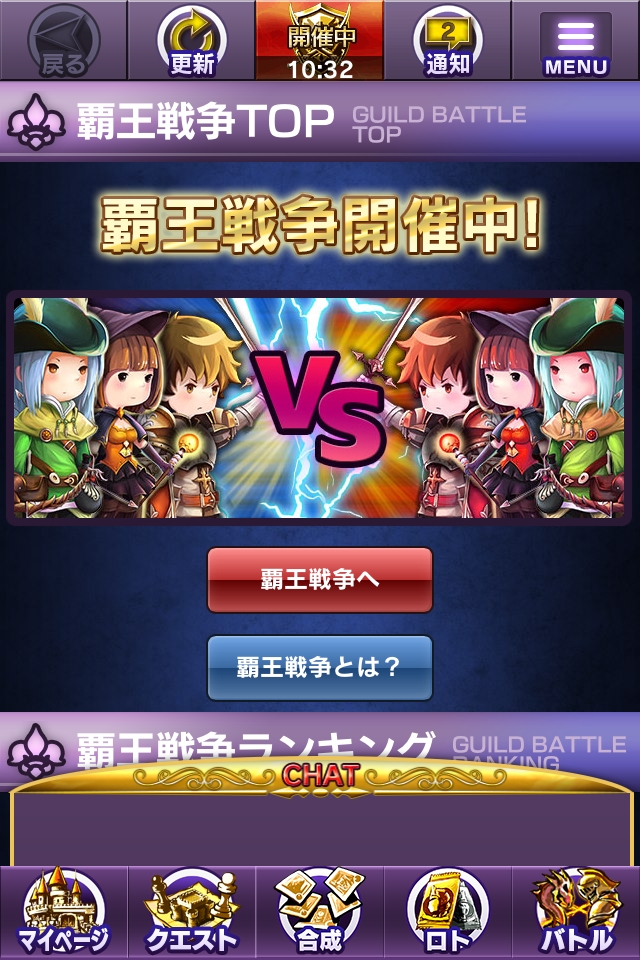This screenshot has height=960, width=640.
Task: Open the 開催中 event timer
Action: click(320, 41)
